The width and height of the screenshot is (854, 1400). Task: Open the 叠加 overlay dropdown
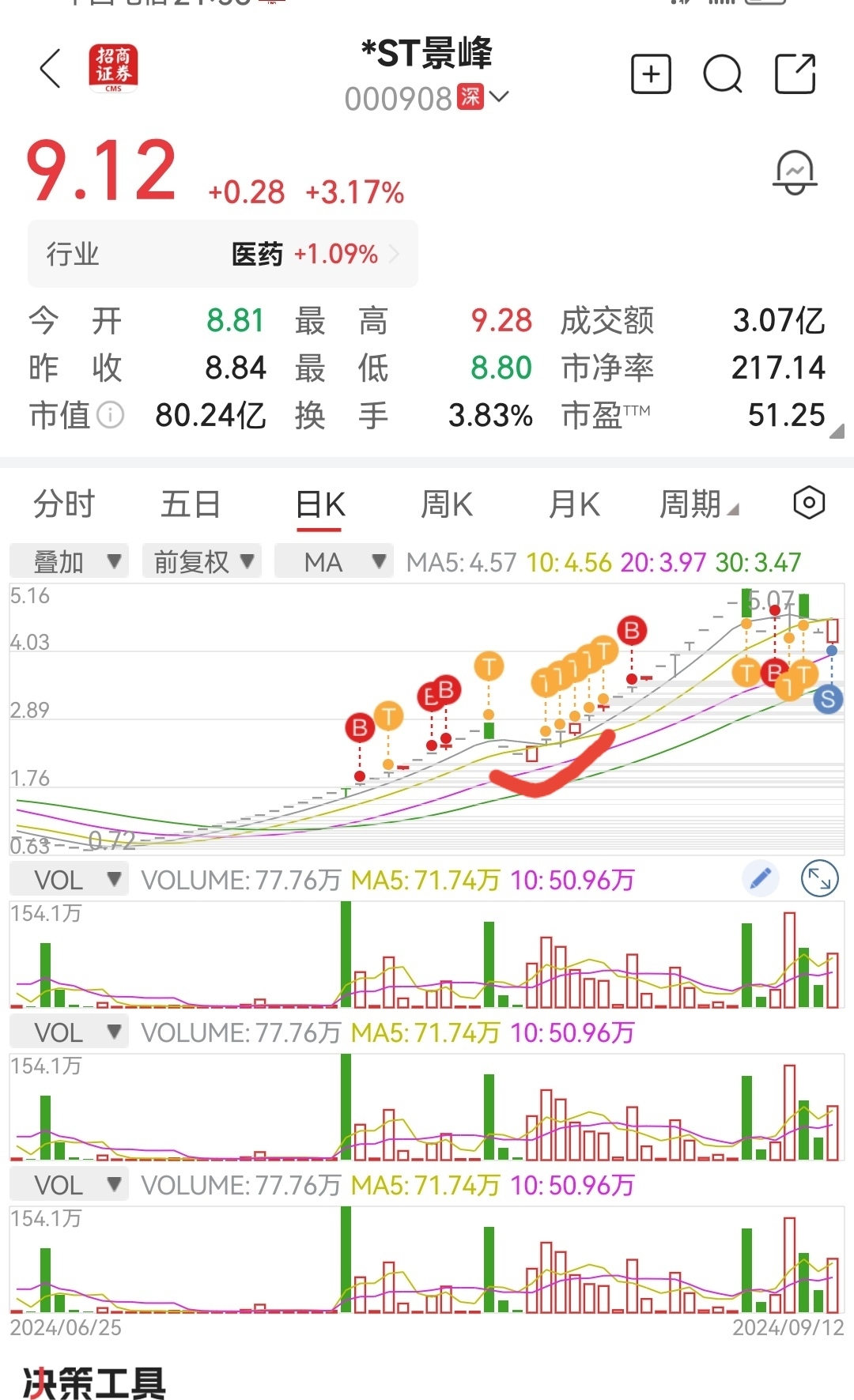(70, 561)
